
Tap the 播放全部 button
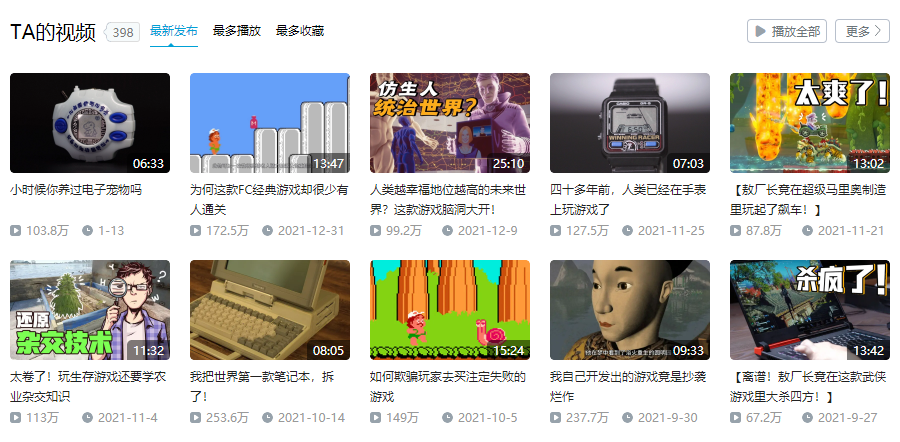pos(787,31)
